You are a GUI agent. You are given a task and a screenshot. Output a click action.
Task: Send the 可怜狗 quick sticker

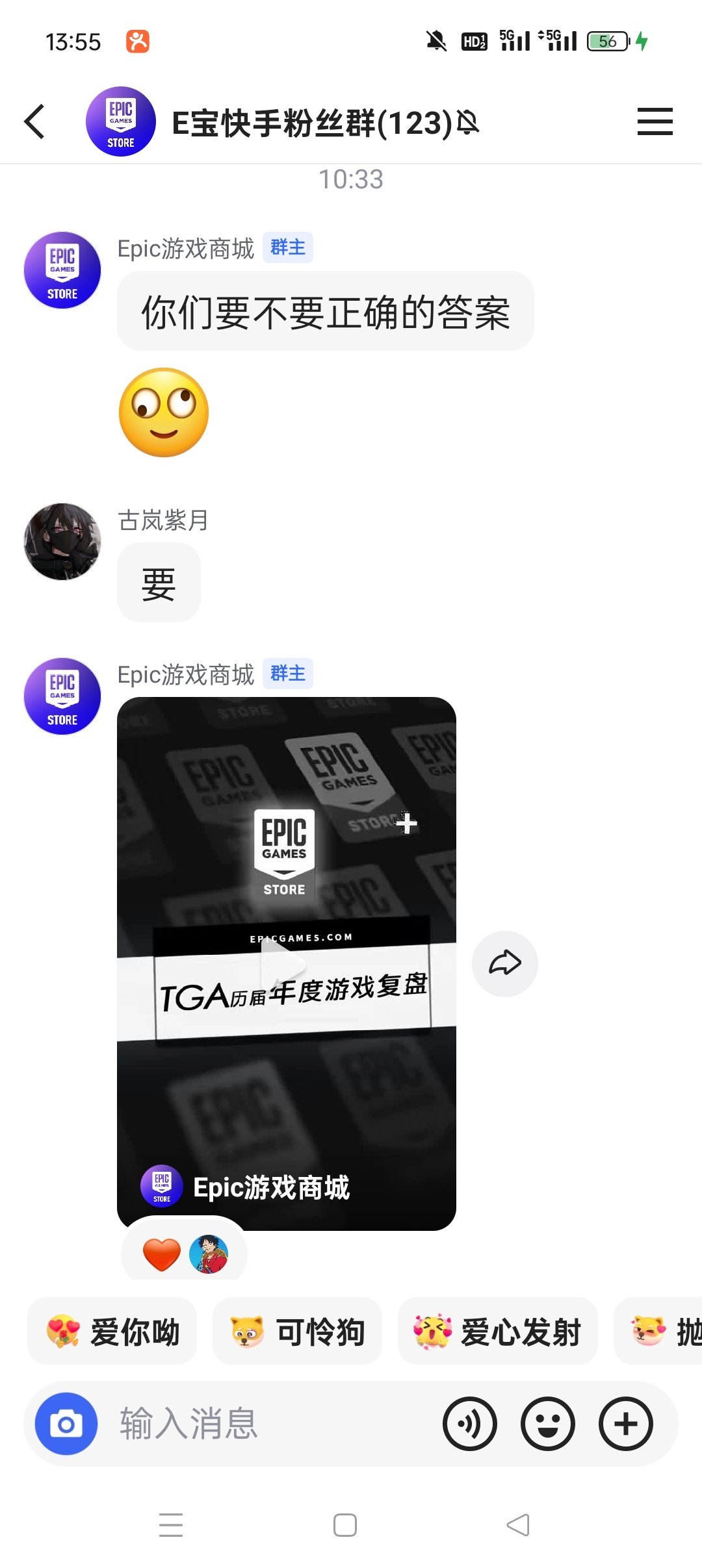297,1331
